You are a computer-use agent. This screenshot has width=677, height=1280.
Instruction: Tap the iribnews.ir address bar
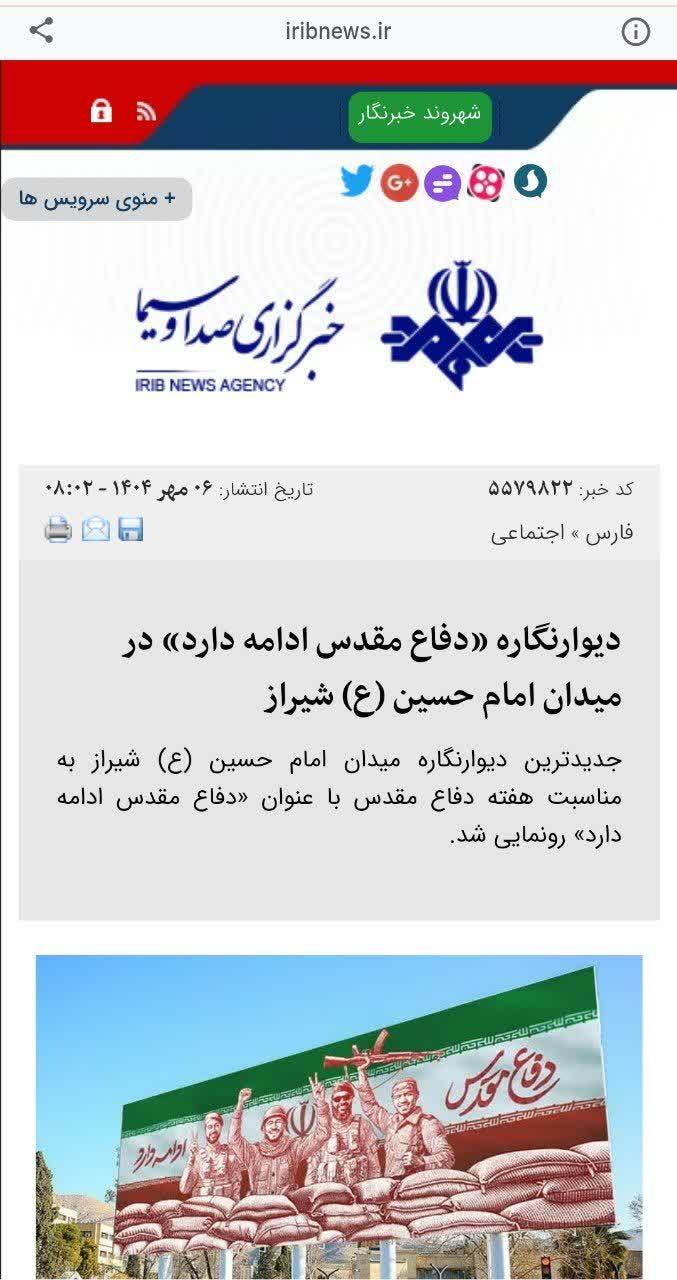click(338, 31)
